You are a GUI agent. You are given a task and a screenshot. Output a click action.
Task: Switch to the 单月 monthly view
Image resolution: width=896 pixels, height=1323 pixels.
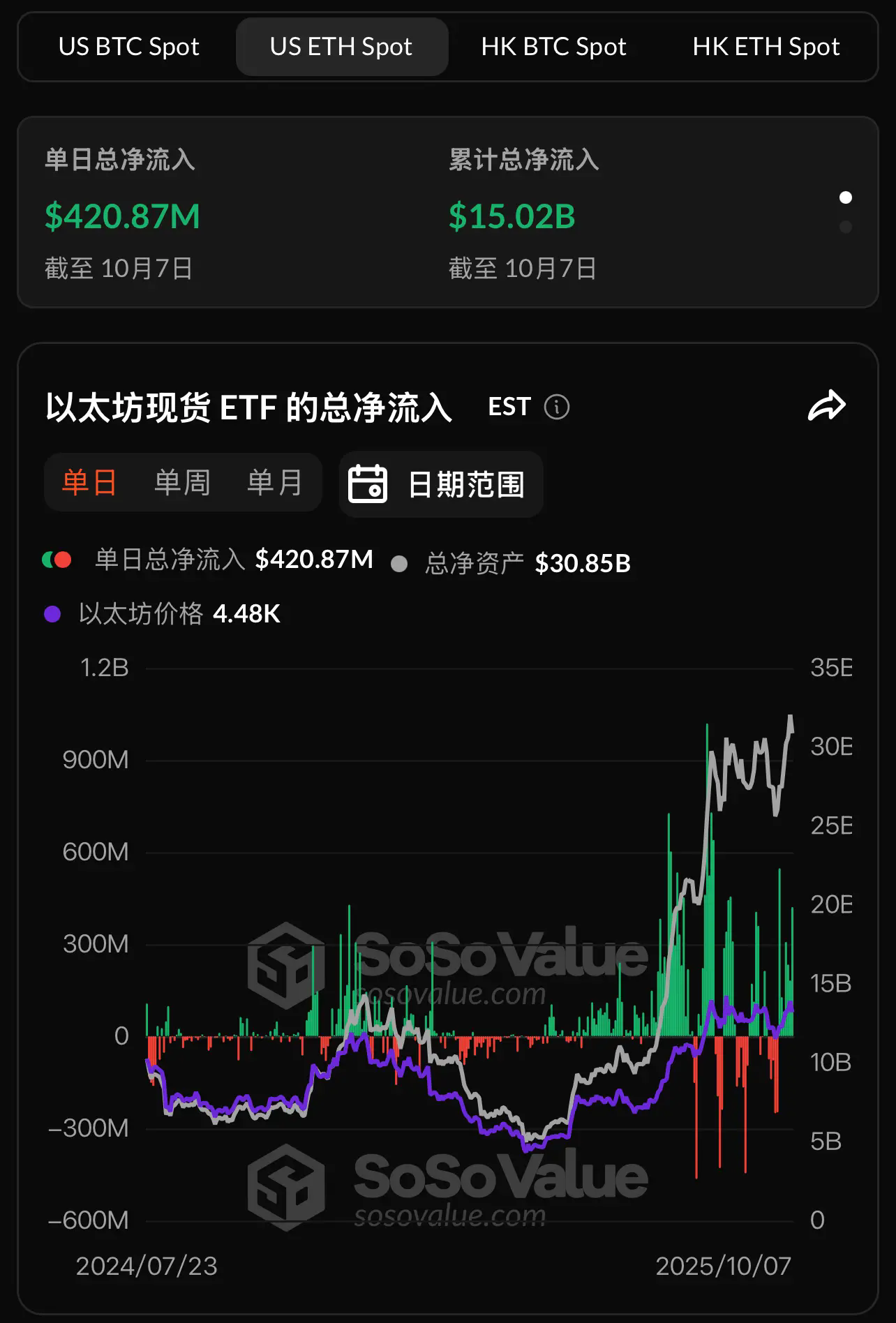pyautogui.click(x=275, y=483)
